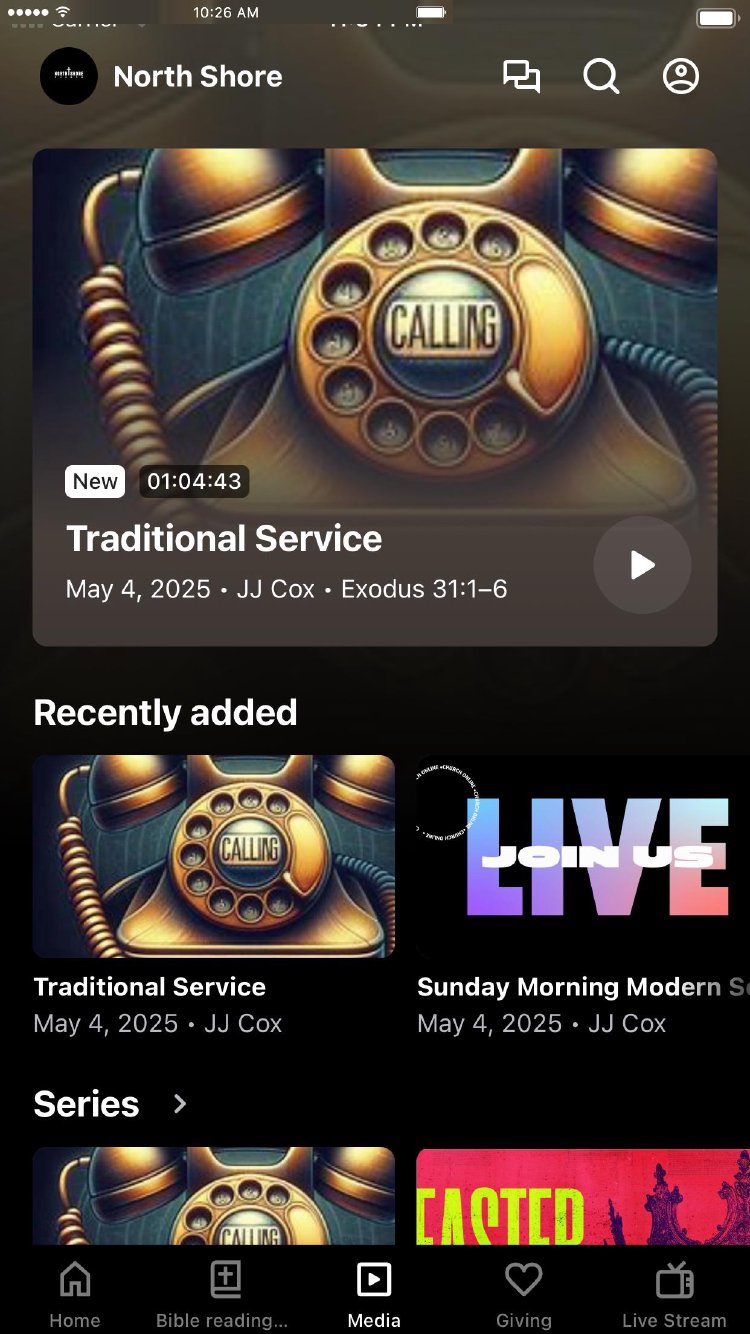Open the account profile icon

681,77
